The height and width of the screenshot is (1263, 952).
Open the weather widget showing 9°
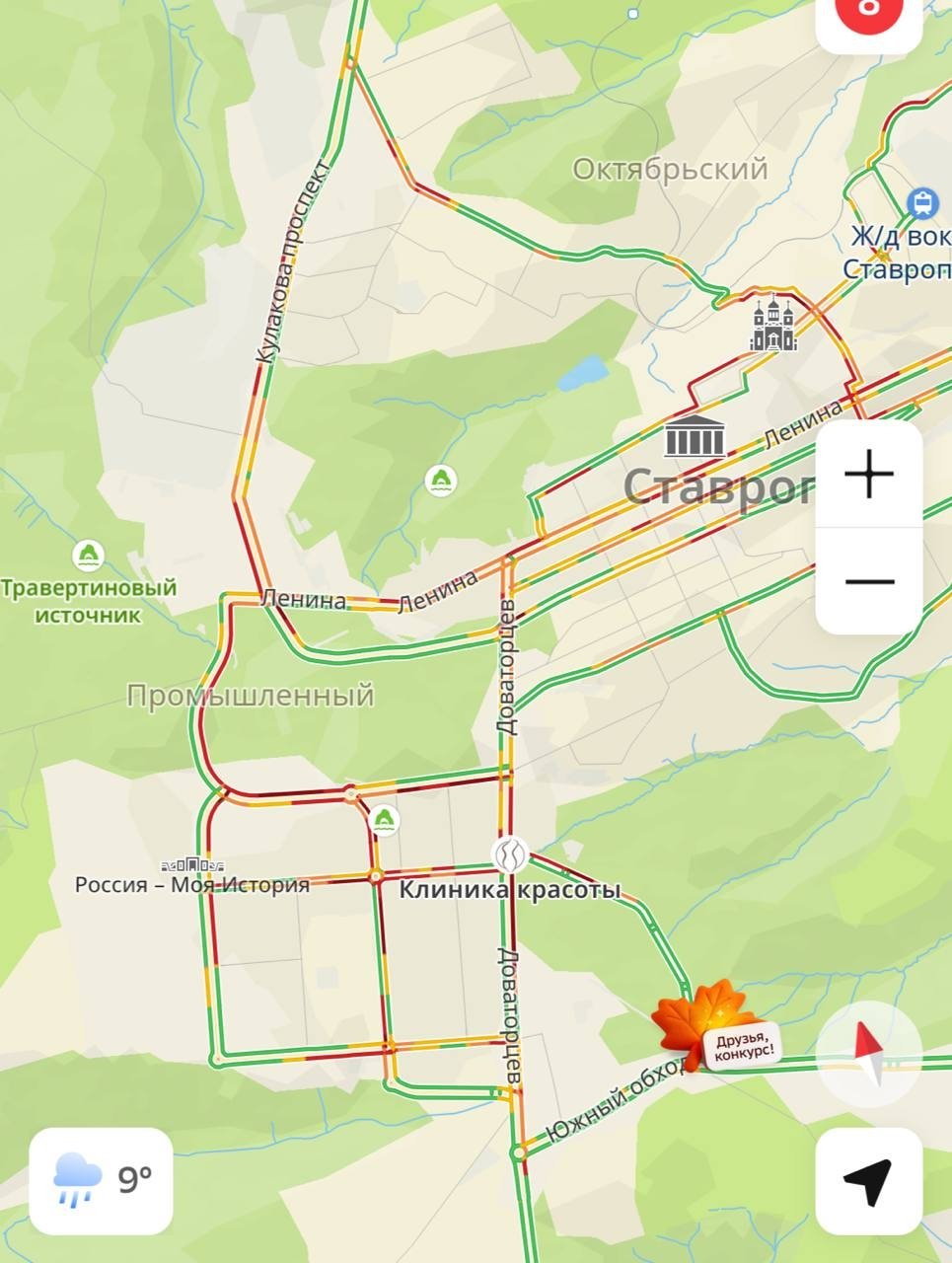point(102,1180)
